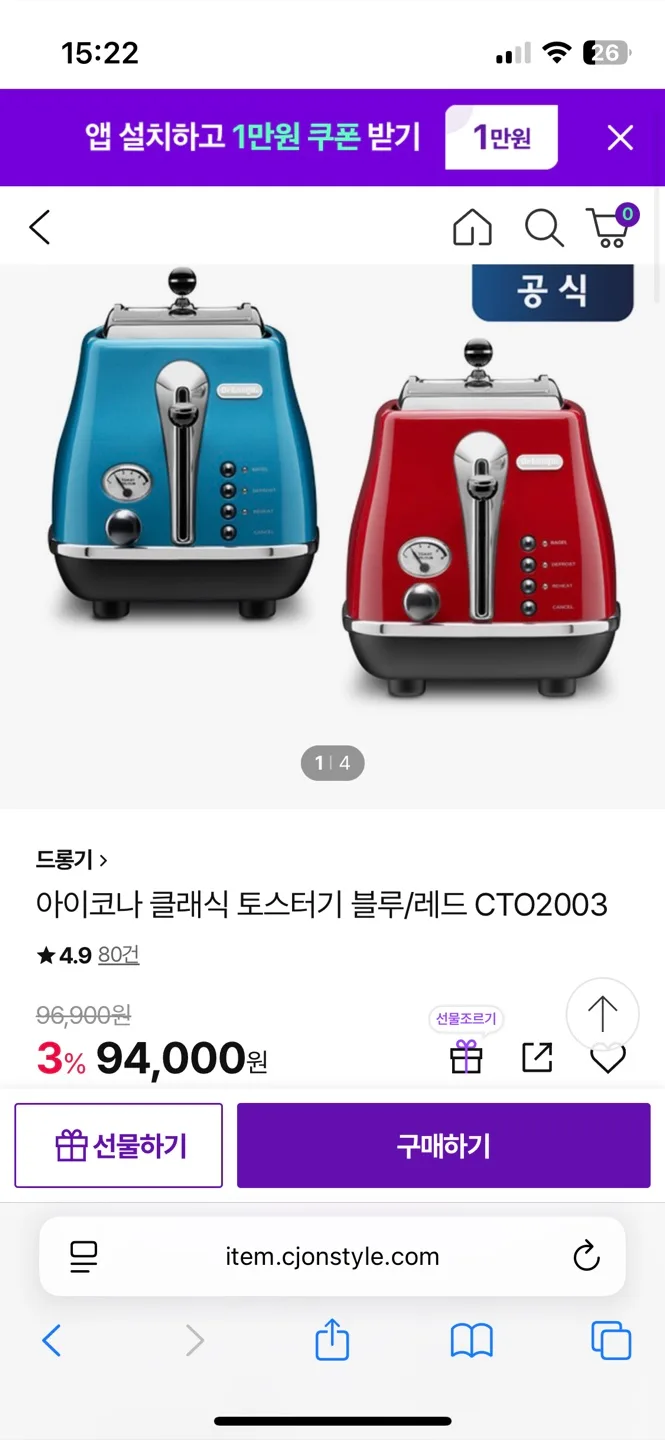Tap the 1만원 coupon button
The image size is (665, 1440).
click(x=501, y=137)
